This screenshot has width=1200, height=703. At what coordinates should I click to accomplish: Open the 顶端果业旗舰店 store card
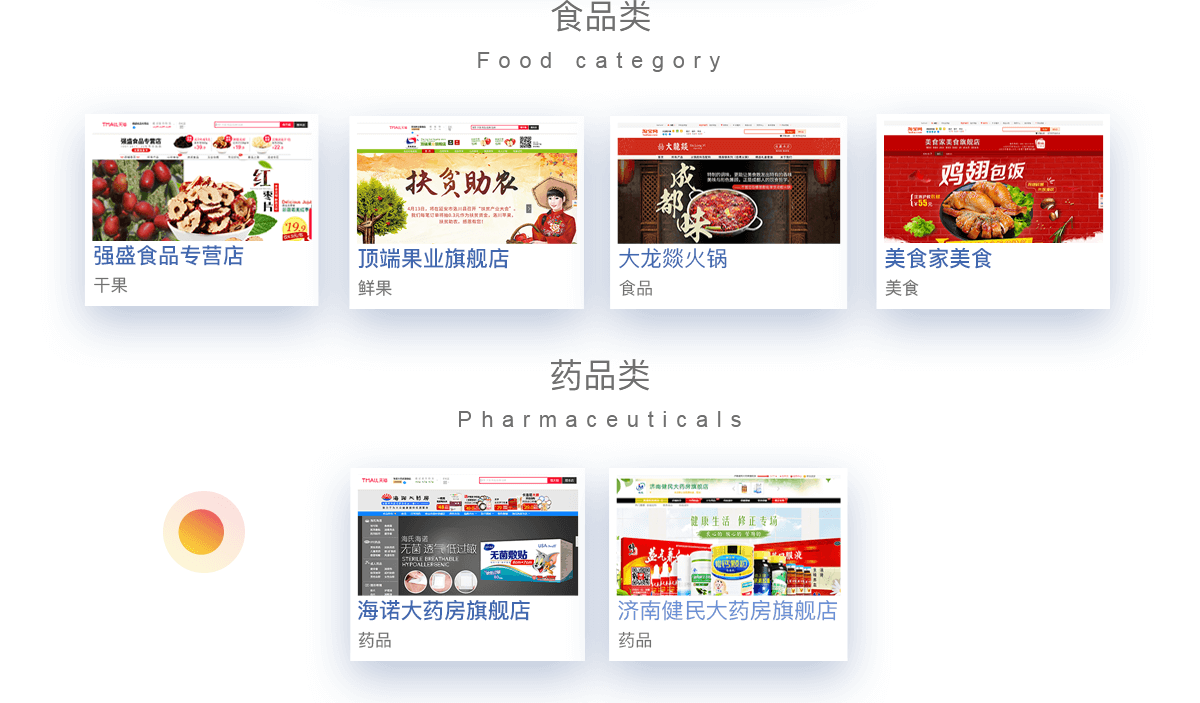[x=466, y=212]
